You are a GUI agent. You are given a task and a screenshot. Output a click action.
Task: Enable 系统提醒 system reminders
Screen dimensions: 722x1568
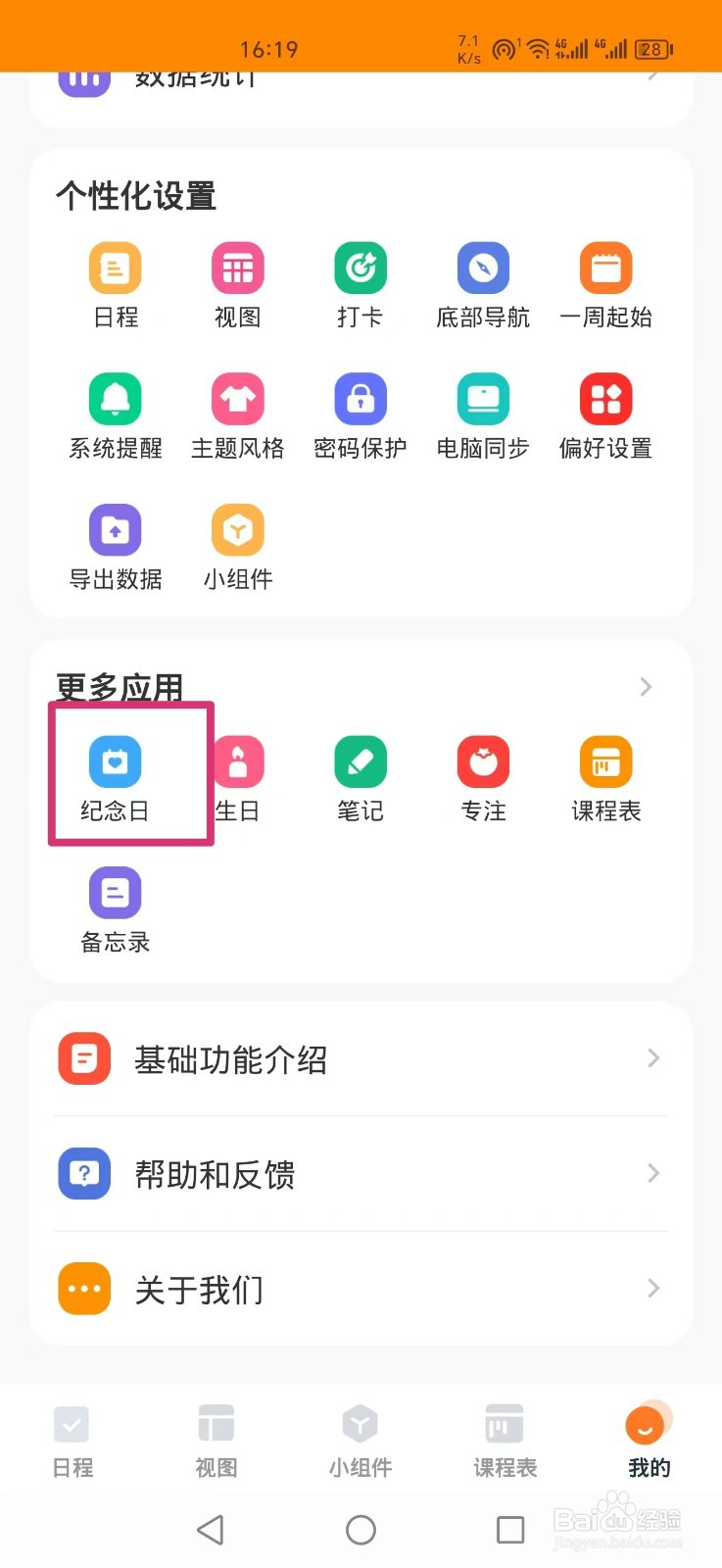point(115,416)
